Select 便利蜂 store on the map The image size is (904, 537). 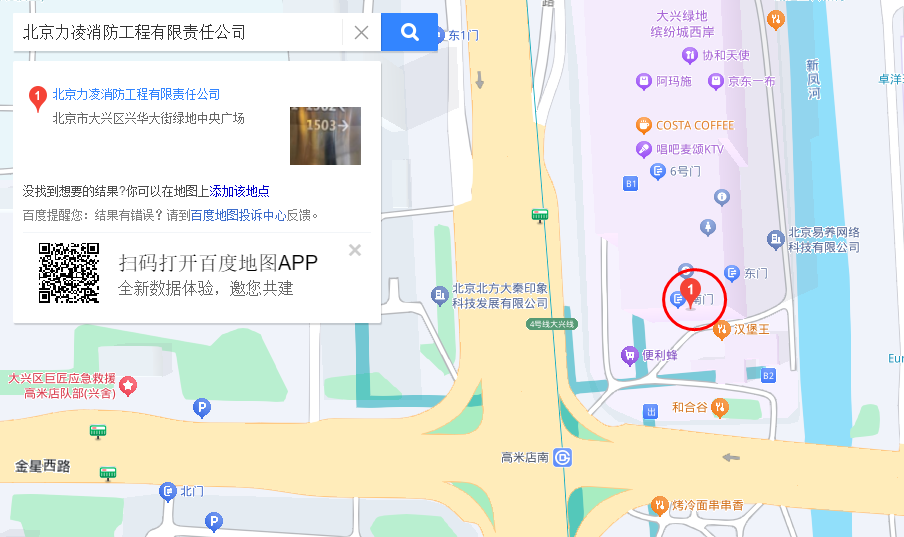629,355
